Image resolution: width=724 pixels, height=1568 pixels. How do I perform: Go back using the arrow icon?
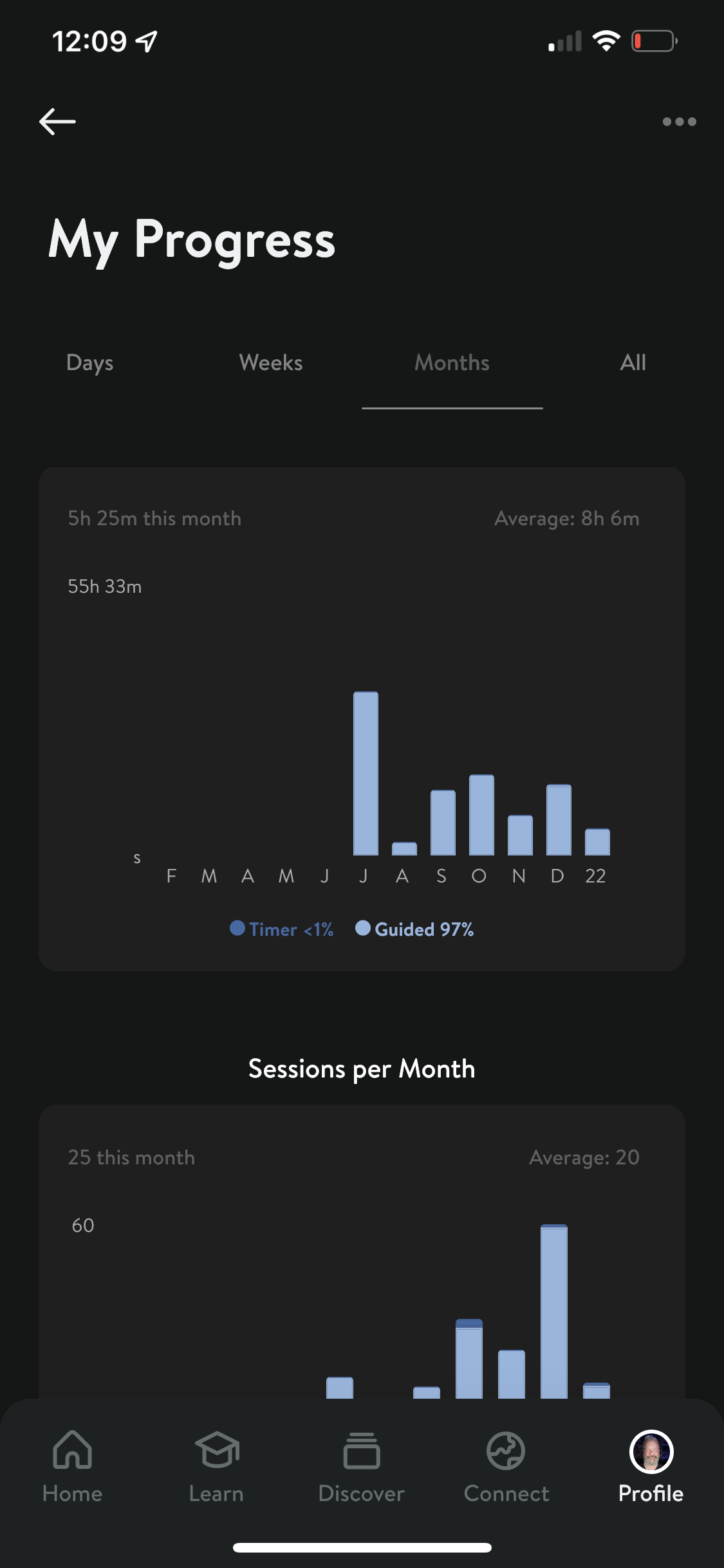click(57, 122)
